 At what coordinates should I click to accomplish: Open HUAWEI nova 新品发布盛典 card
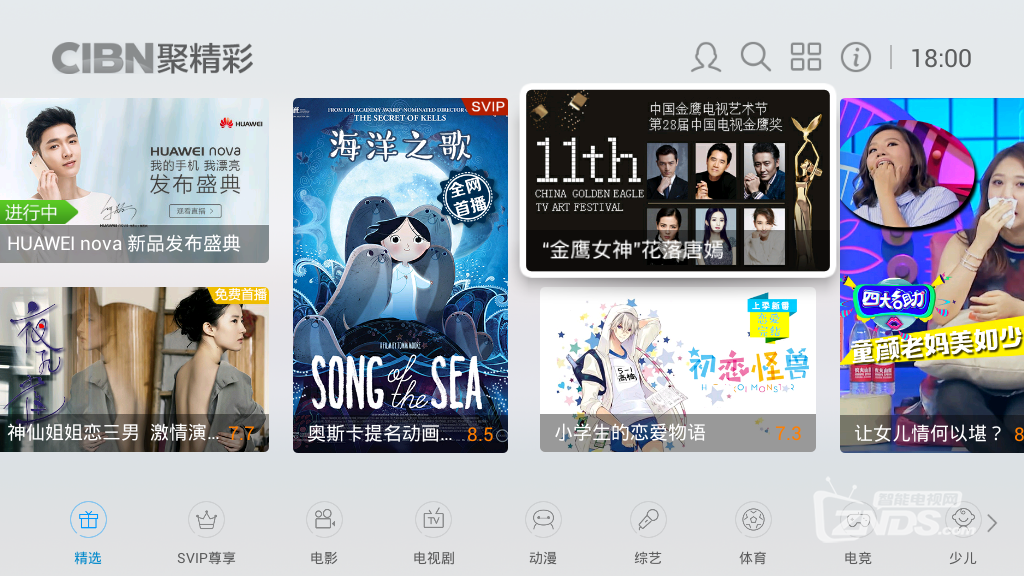(134, 180)
